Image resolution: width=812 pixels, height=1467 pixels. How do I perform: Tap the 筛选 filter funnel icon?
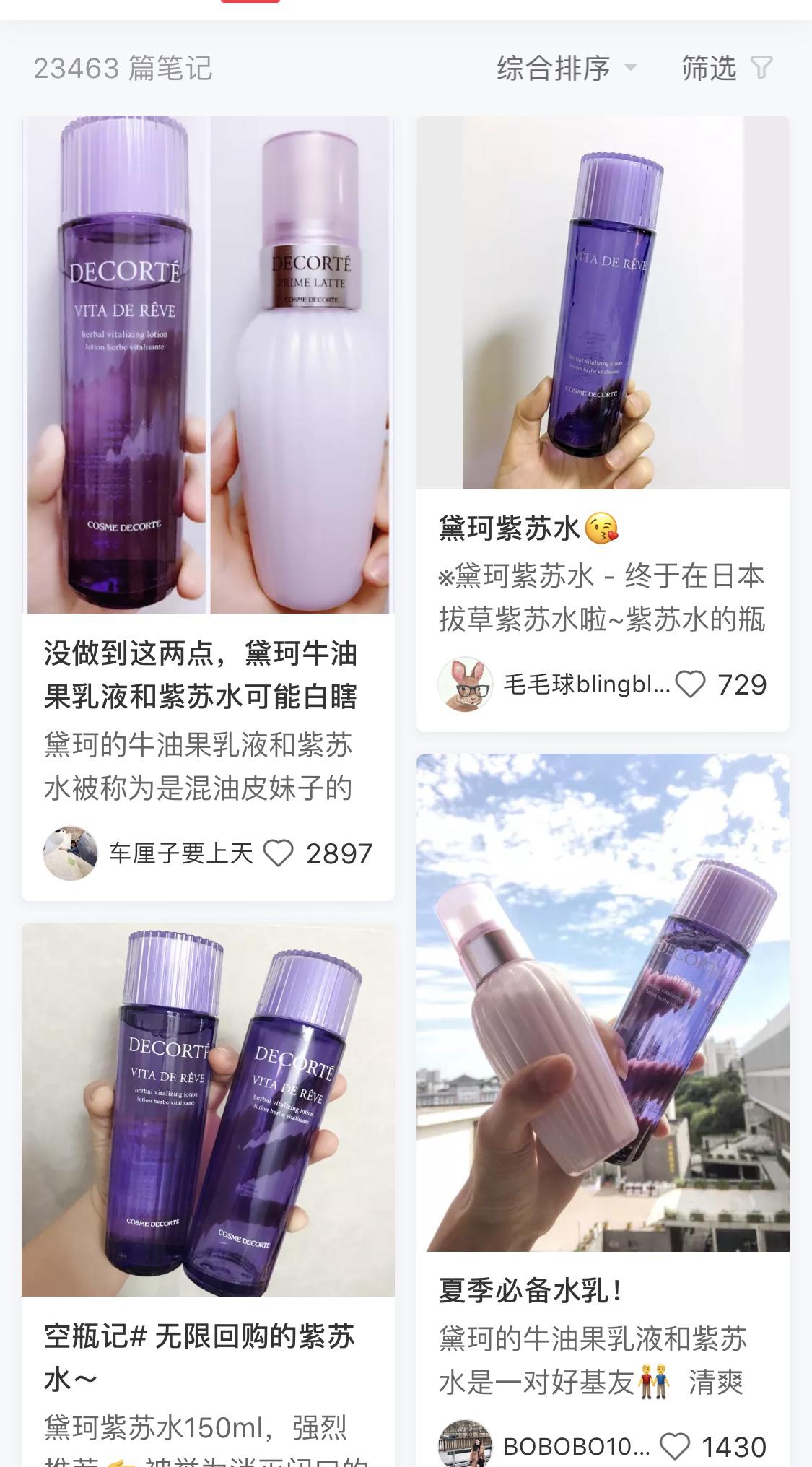click(x=763, y=69)
